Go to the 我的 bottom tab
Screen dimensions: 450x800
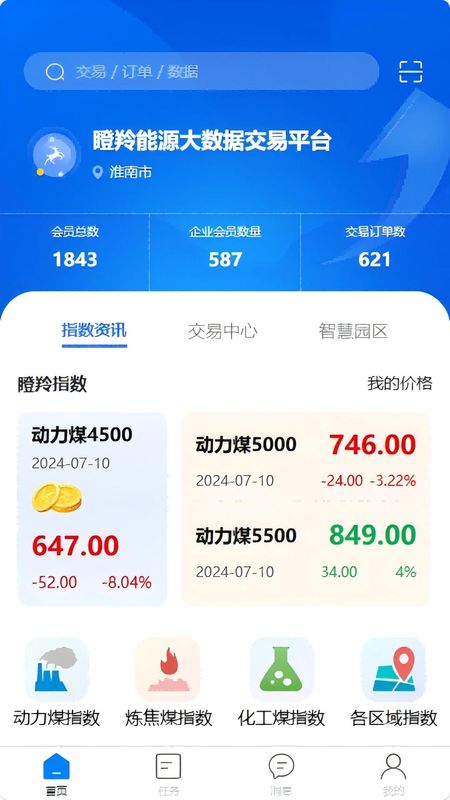393,774
